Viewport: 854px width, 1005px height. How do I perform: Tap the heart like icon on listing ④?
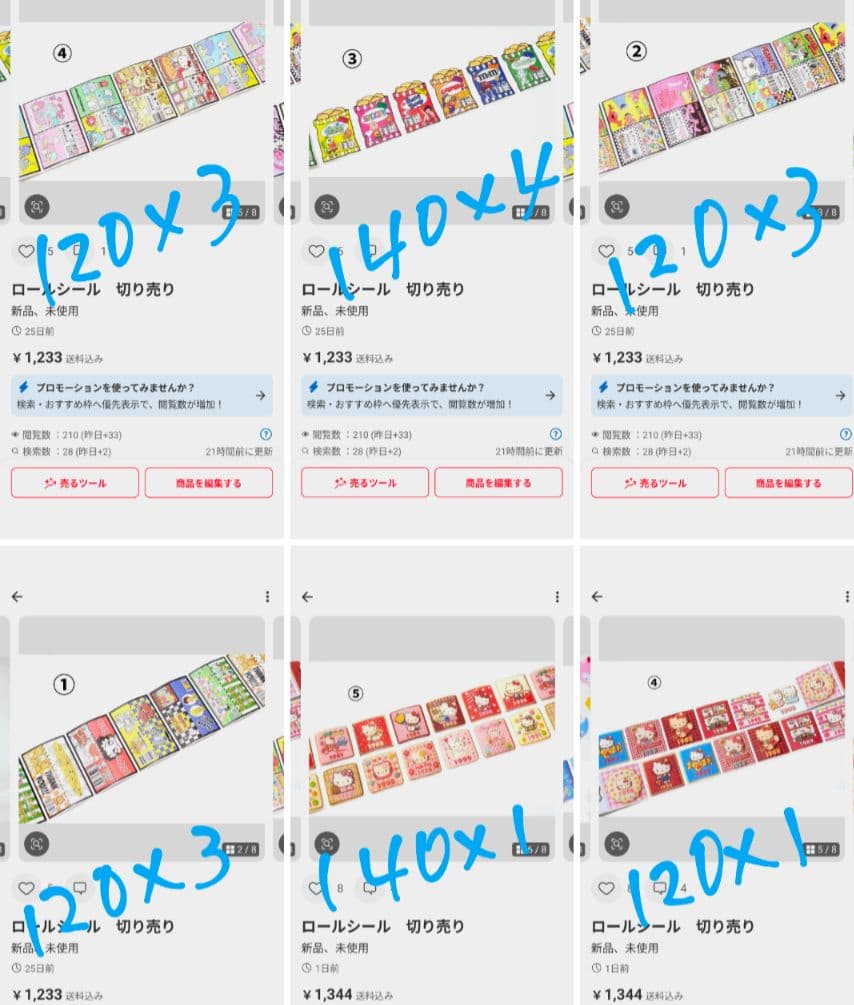24,251
